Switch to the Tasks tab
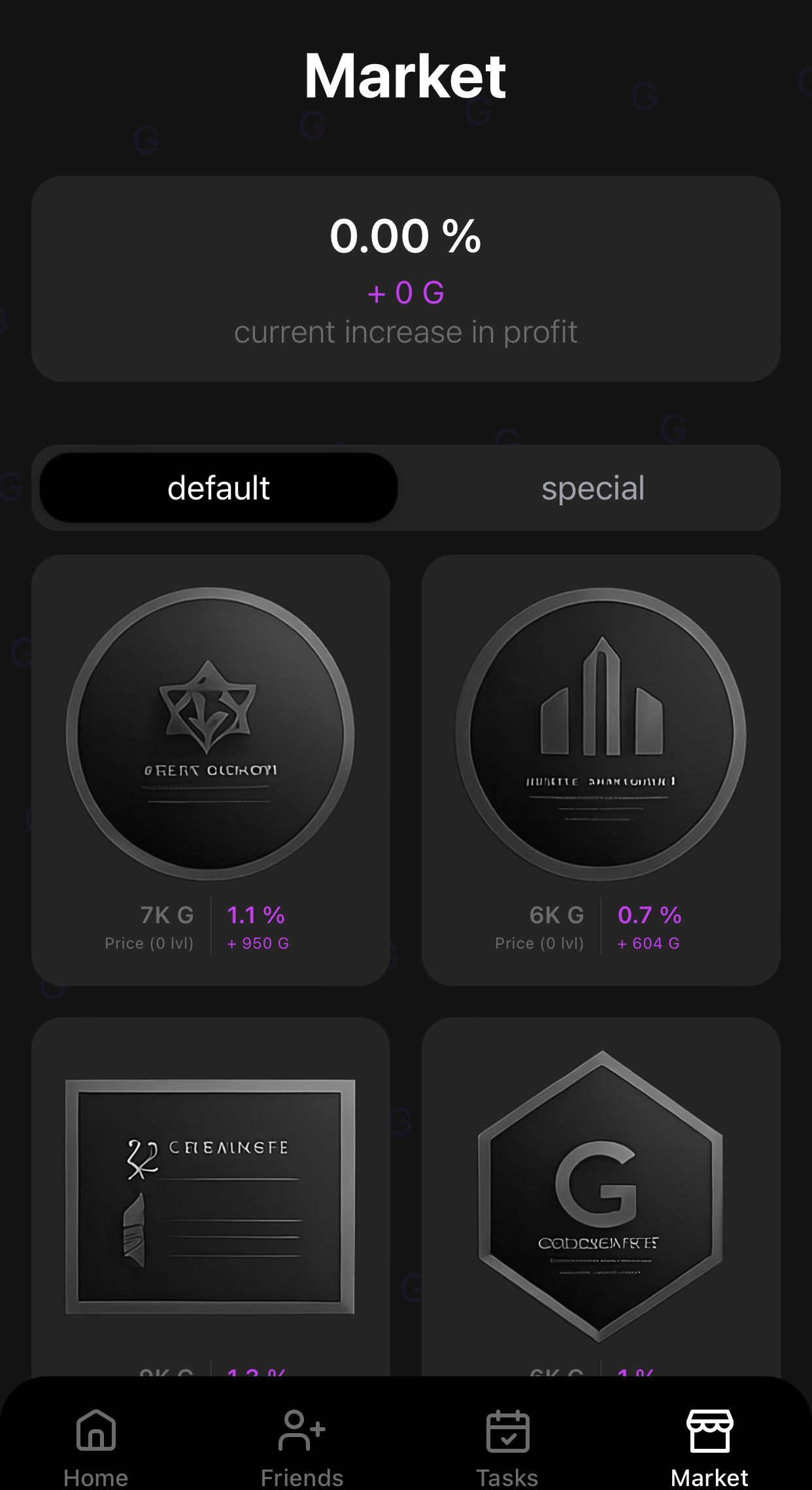The image size is (812, 1490). [x=507, y=1445]
